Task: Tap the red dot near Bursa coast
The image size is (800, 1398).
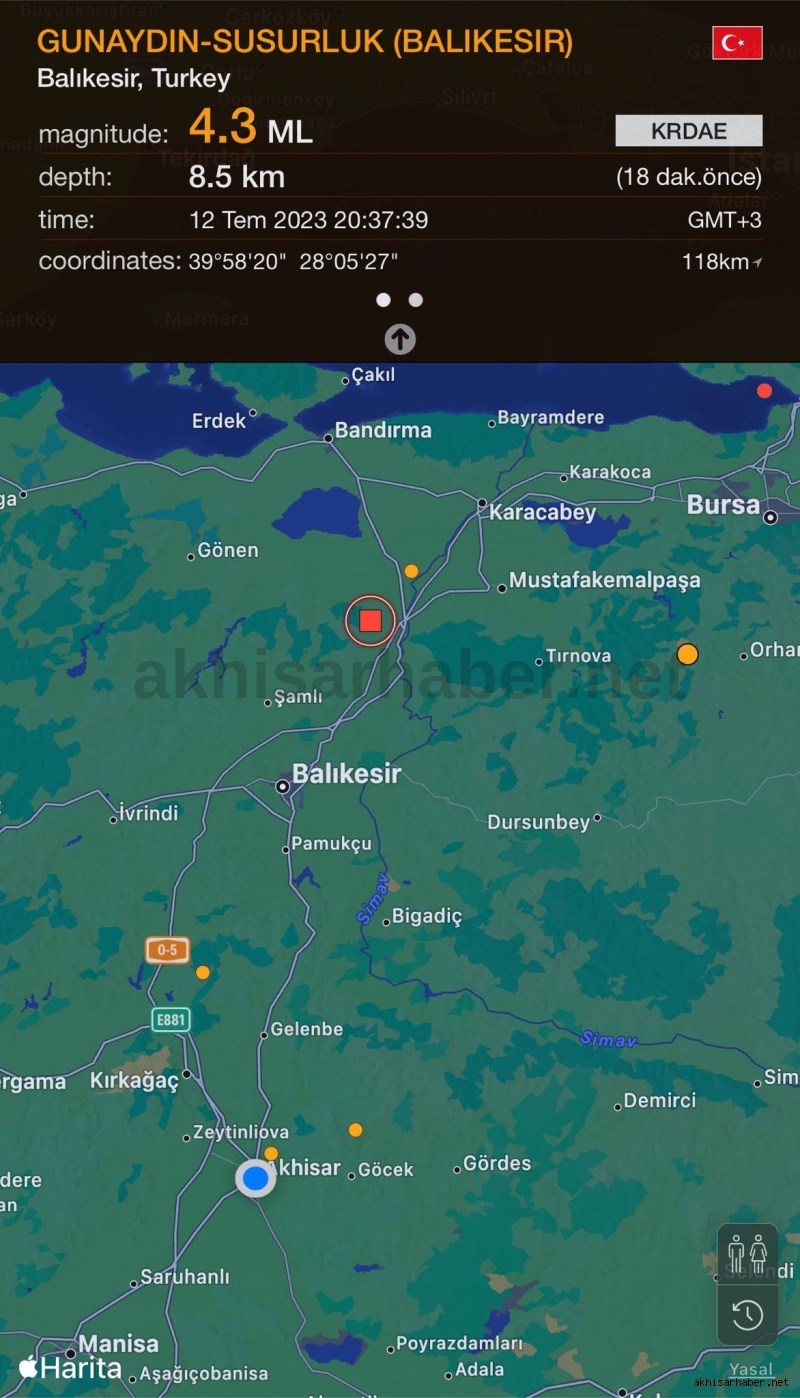Action: click(765, 391)
